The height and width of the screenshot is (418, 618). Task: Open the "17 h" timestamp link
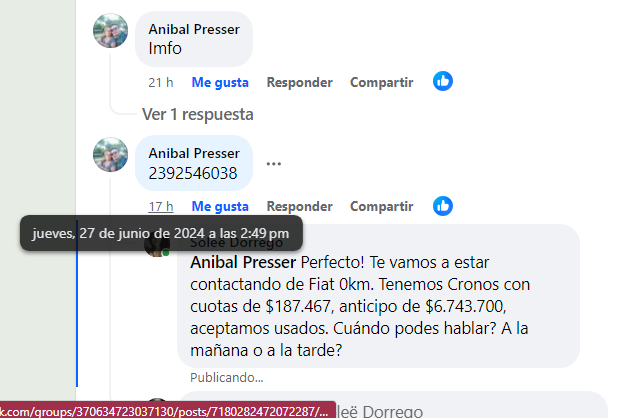(x=161, y=206)
